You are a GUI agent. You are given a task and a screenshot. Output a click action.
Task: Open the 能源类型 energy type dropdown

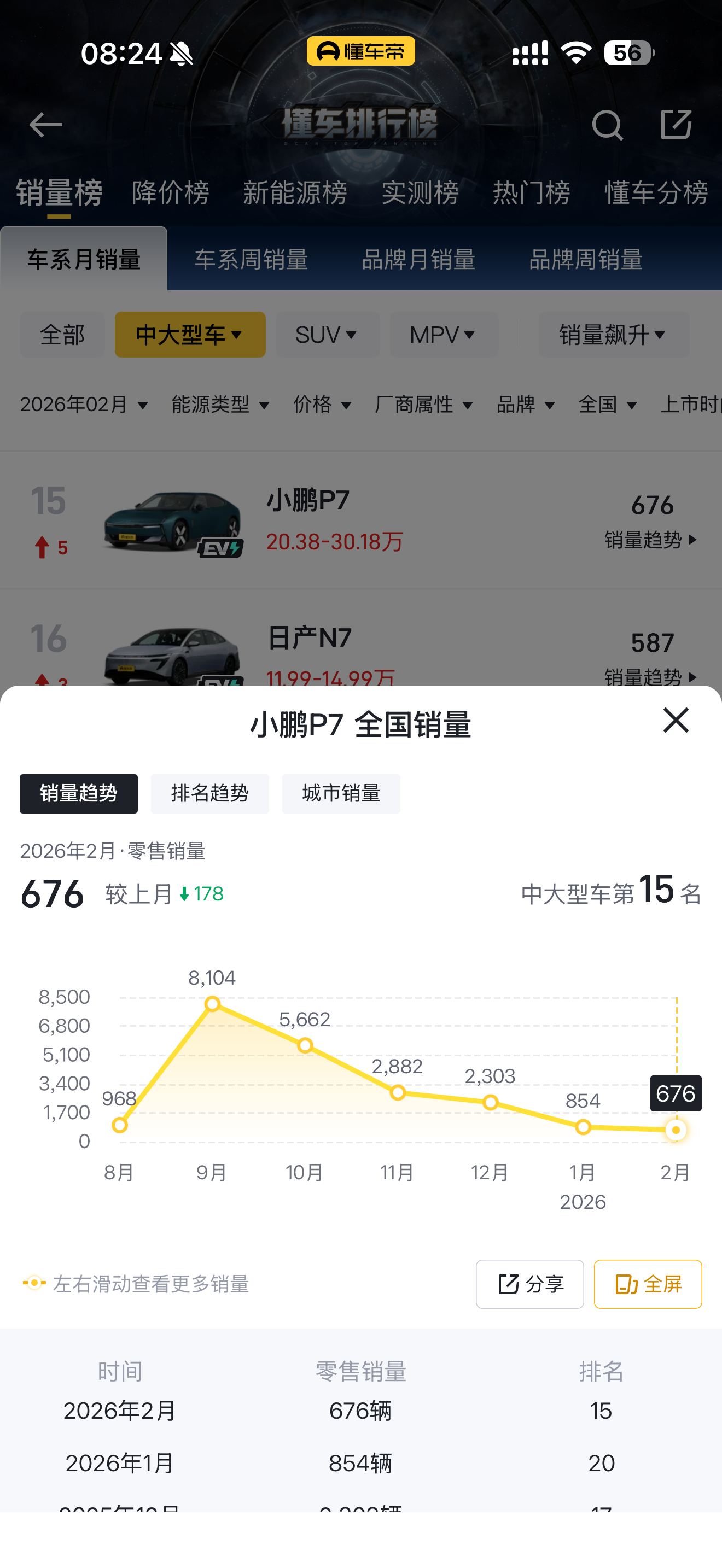[x=219, y=404]
